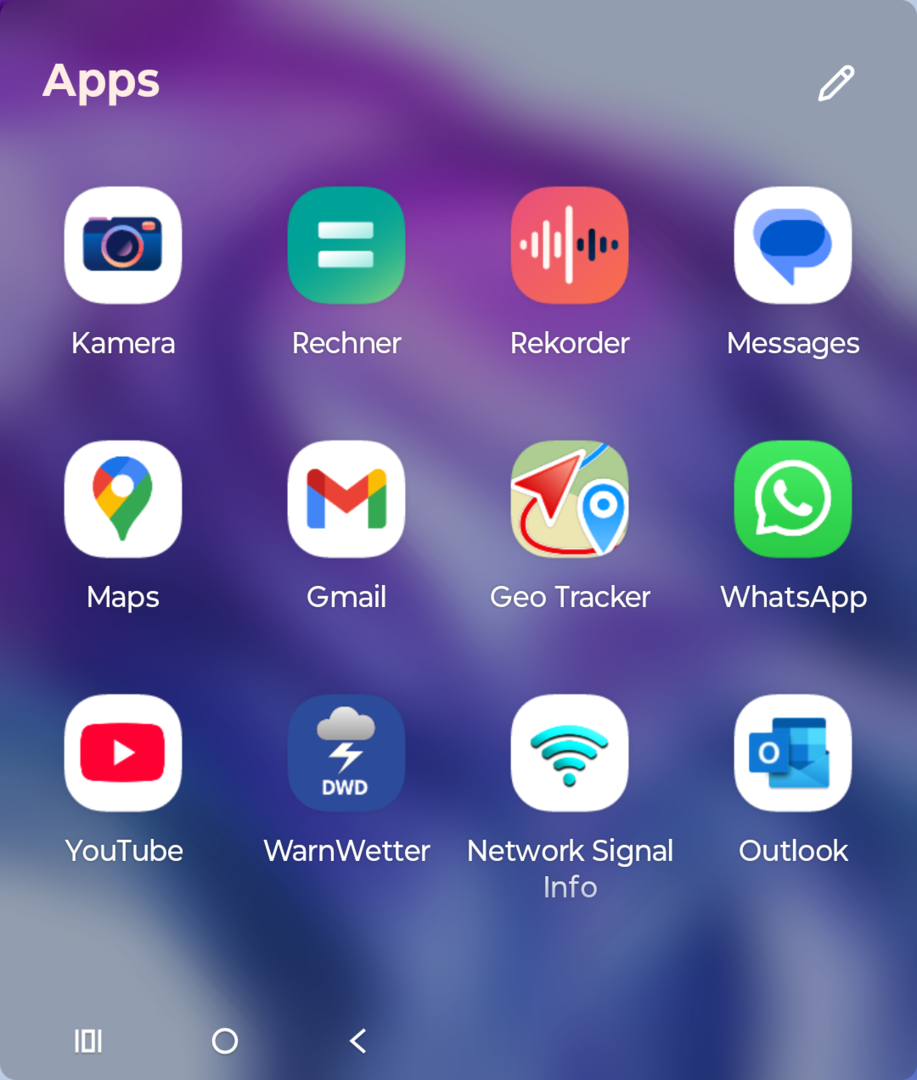917x1080 pixels.
Task: Tap the back navigation arrow
Action: 358,1041
